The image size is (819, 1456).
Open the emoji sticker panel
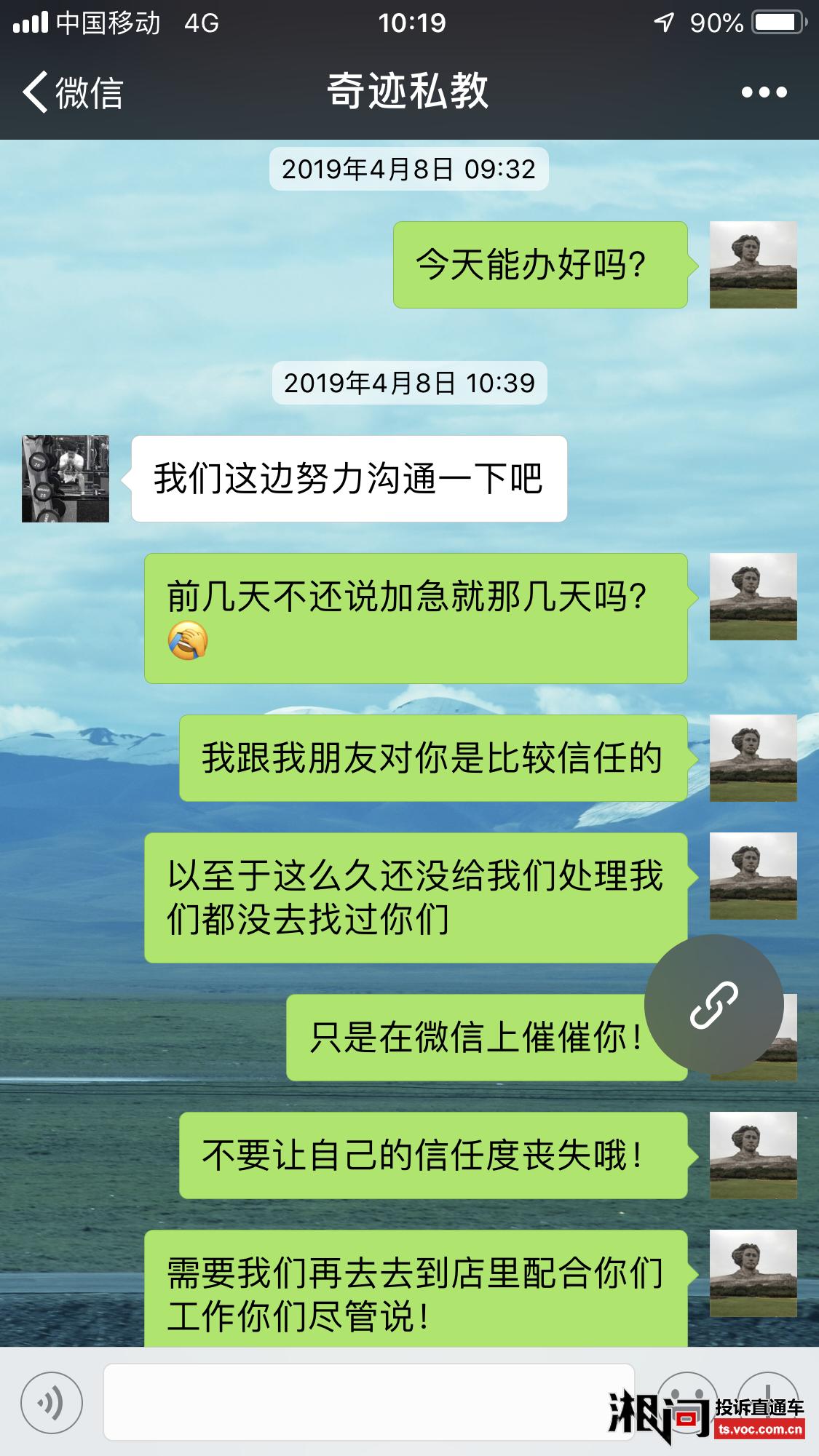687,1402
